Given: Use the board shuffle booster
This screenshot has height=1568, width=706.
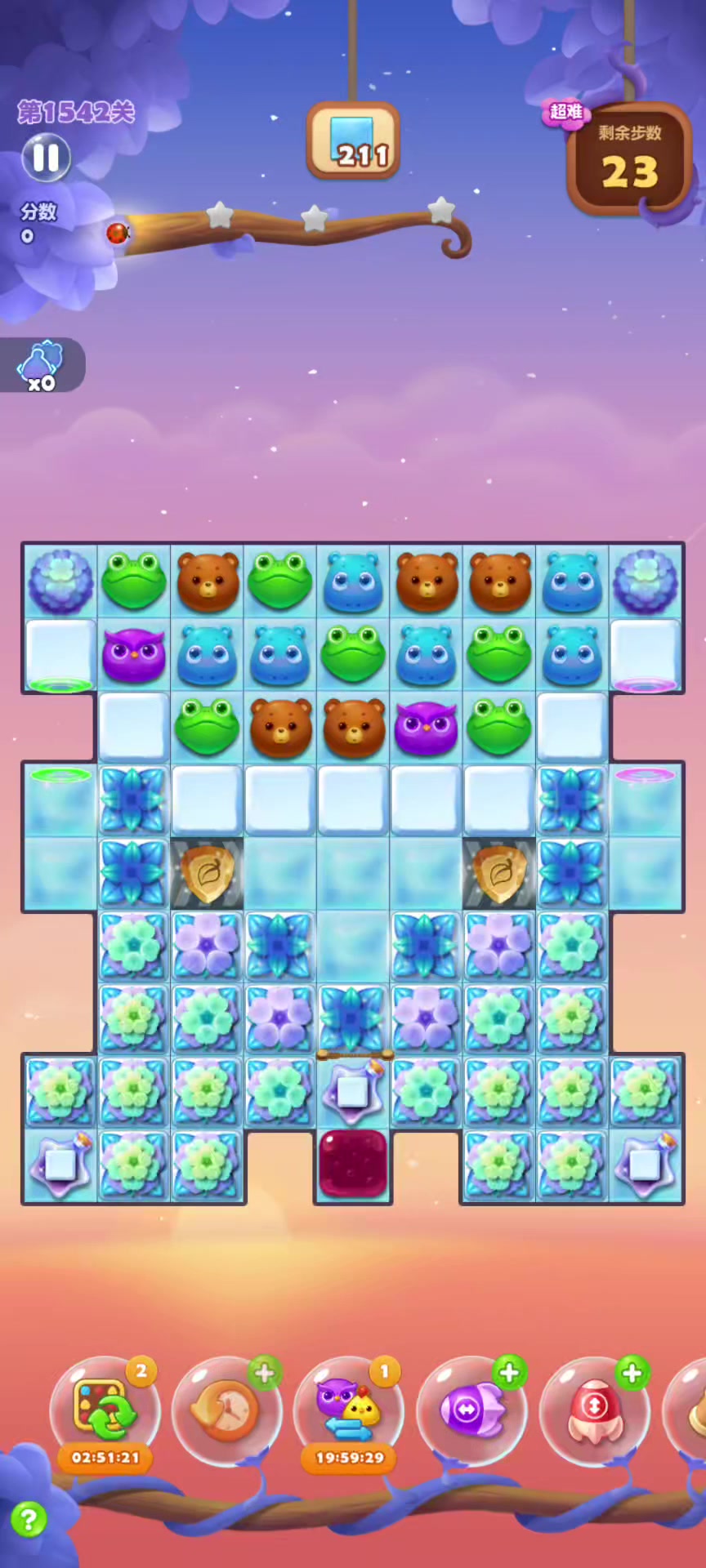Looking at the screenshot, I should 105,1410.
